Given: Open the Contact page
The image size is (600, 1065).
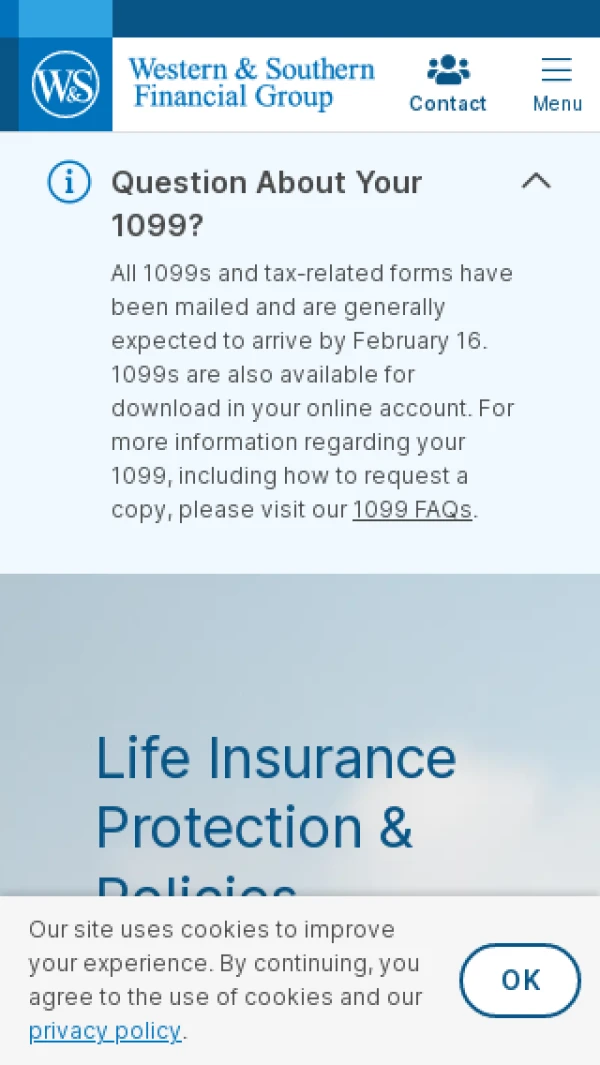Looking at the screenshot, I should [x=447, y=84].
